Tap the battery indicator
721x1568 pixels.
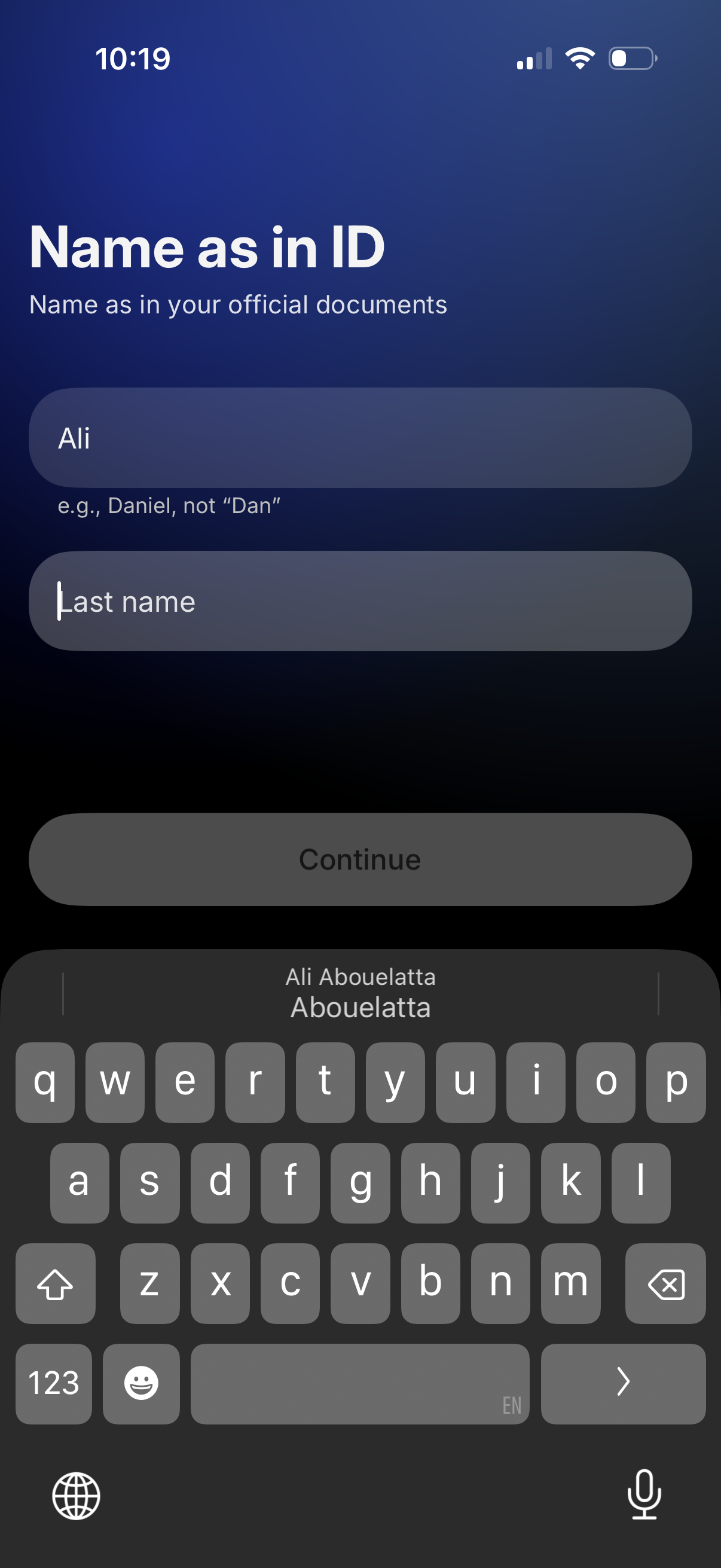click(631, 58)
